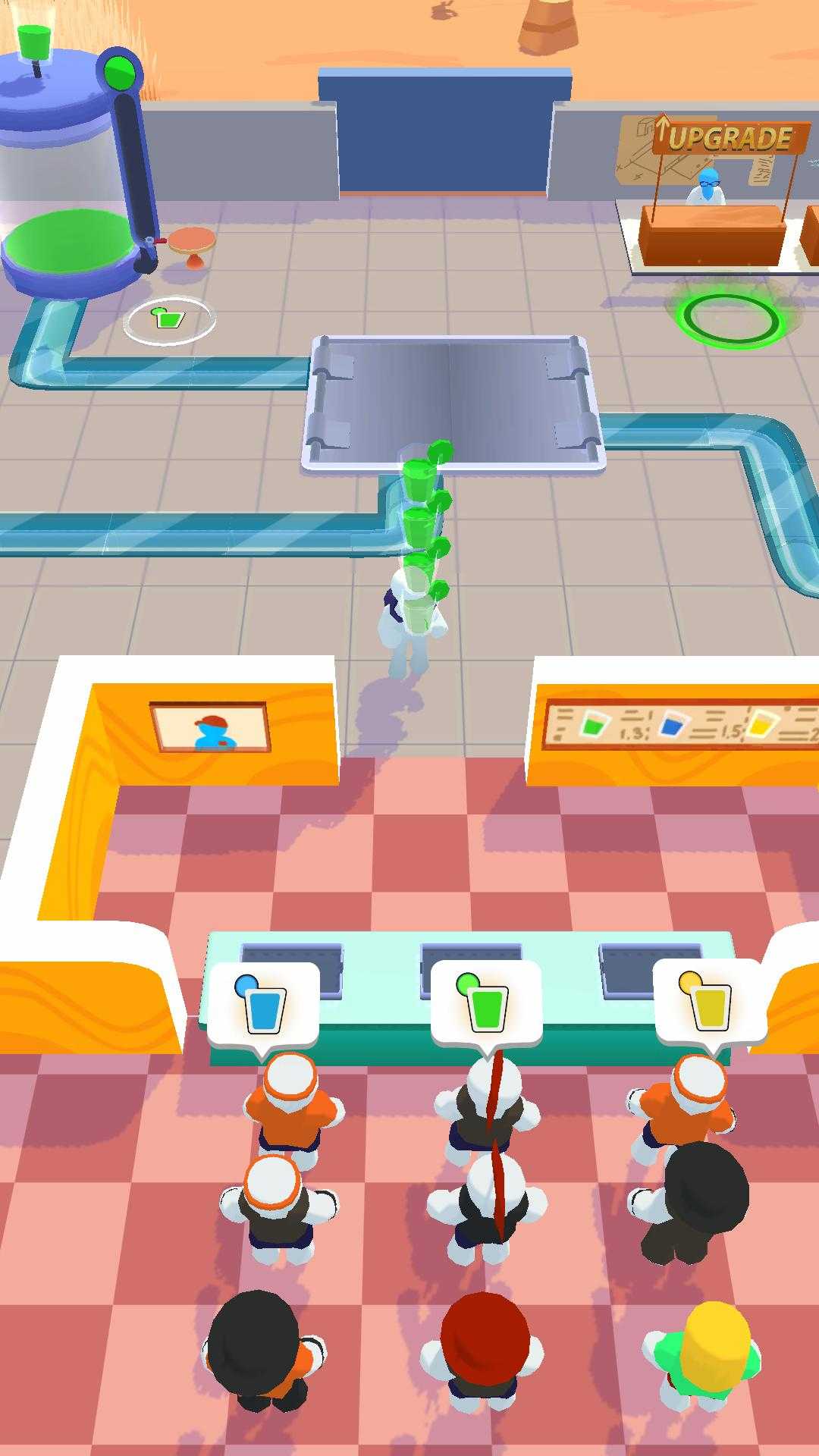Image resolution: width=819 pixels, height=1456 pixels.
Task: Select the yellow drink order bubble
Action: [x=710, y=1001]
